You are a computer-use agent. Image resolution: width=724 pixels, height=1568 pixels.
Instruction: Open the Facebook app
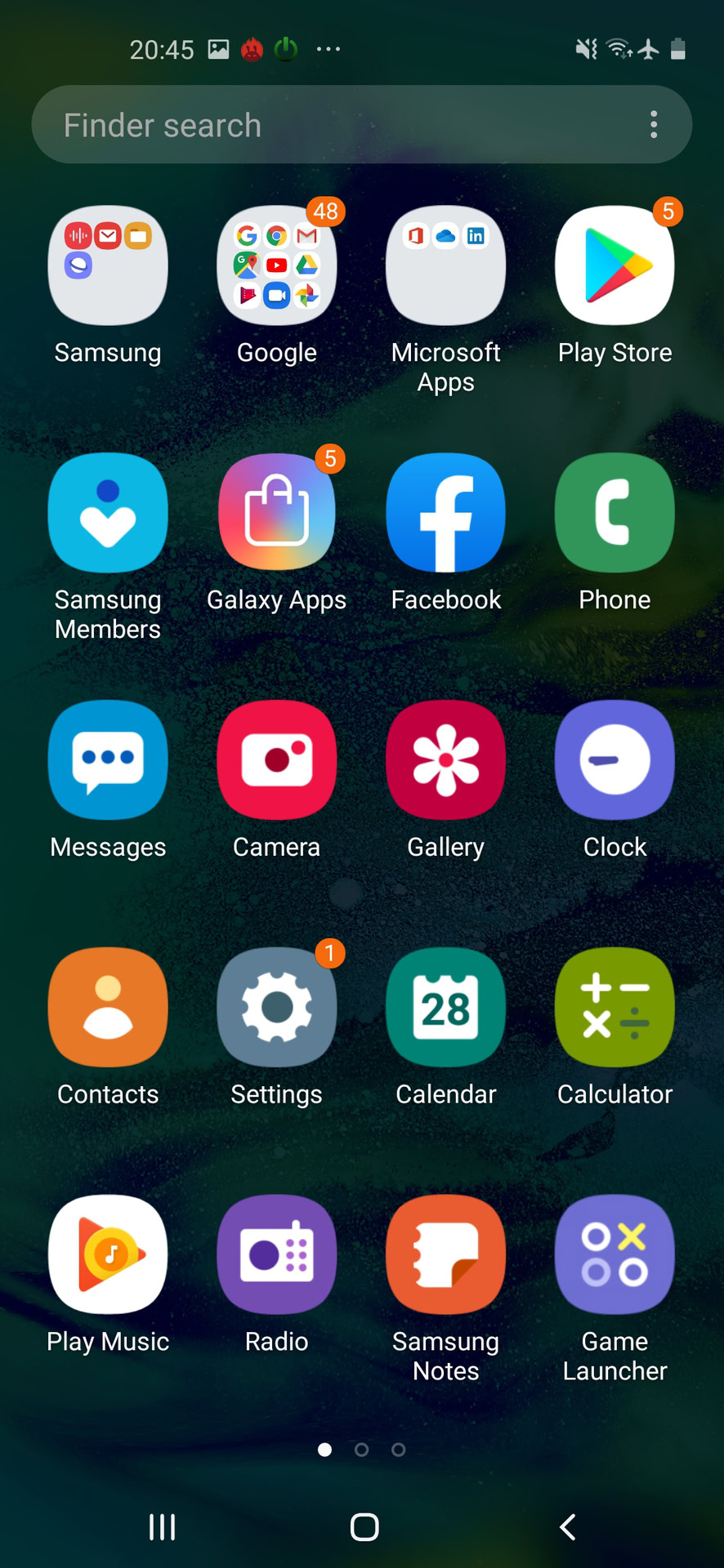tap(445, 513)
